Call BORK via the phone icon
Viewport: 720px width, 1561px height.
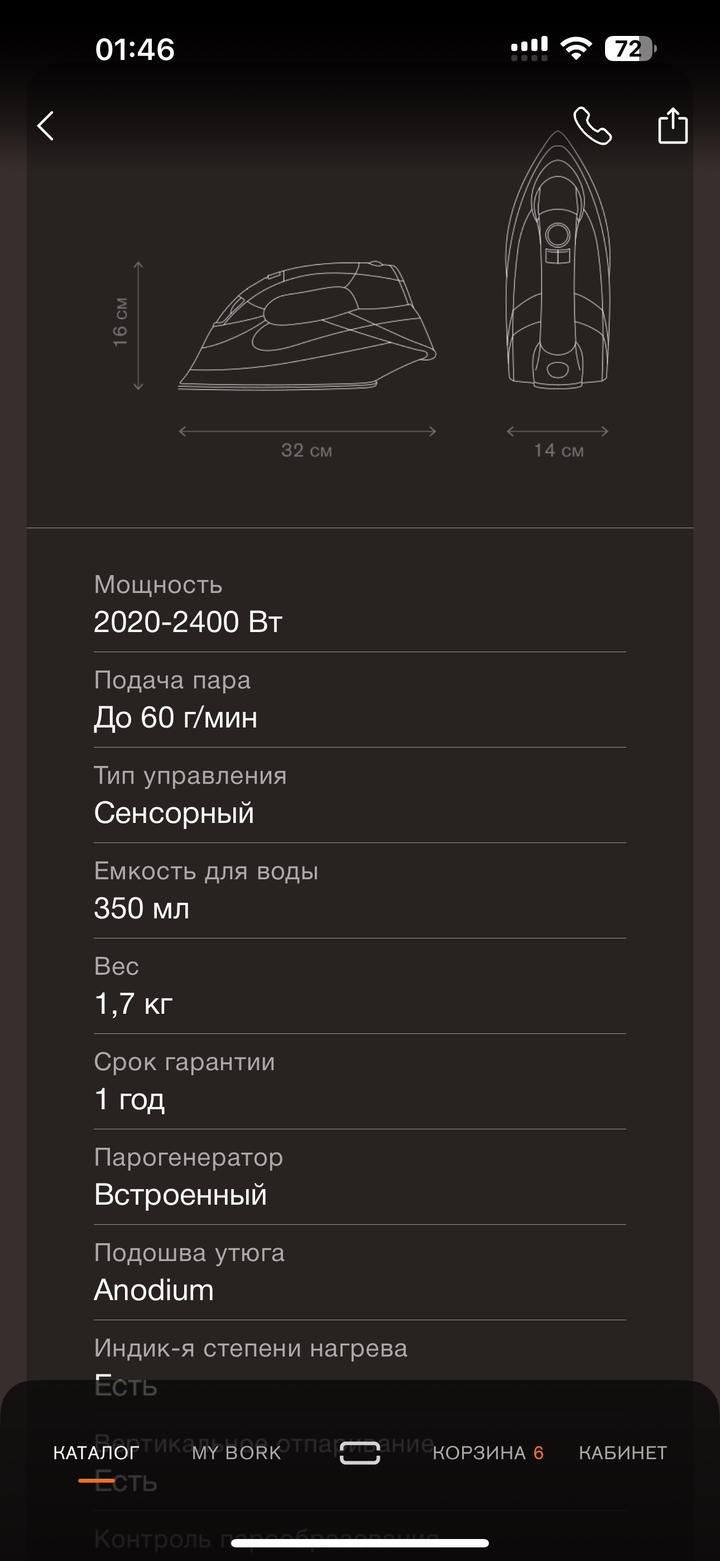pos(592,126)
